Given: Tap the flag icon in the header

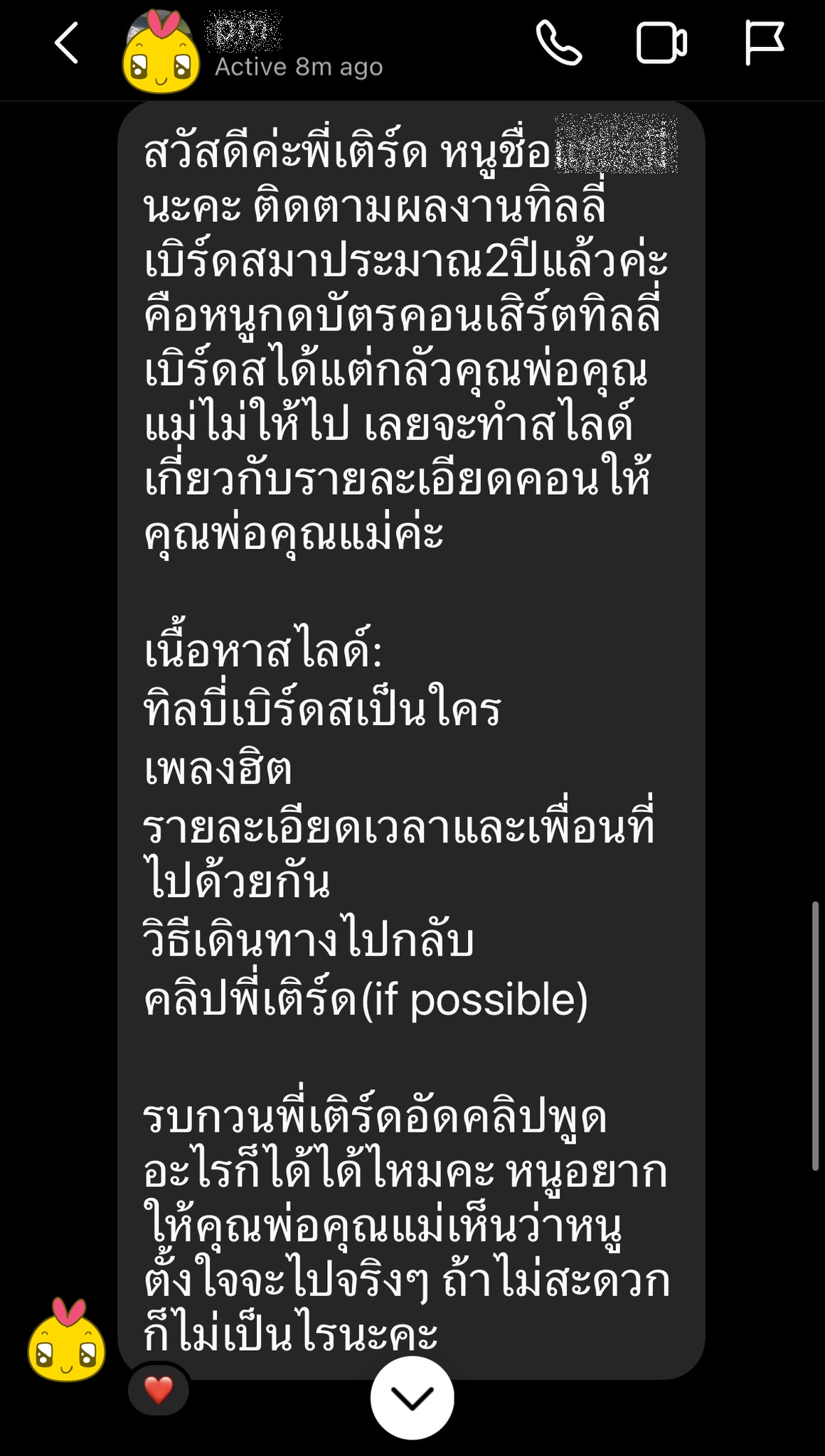Looking at the screenshot, I should (x=764, y=43).
